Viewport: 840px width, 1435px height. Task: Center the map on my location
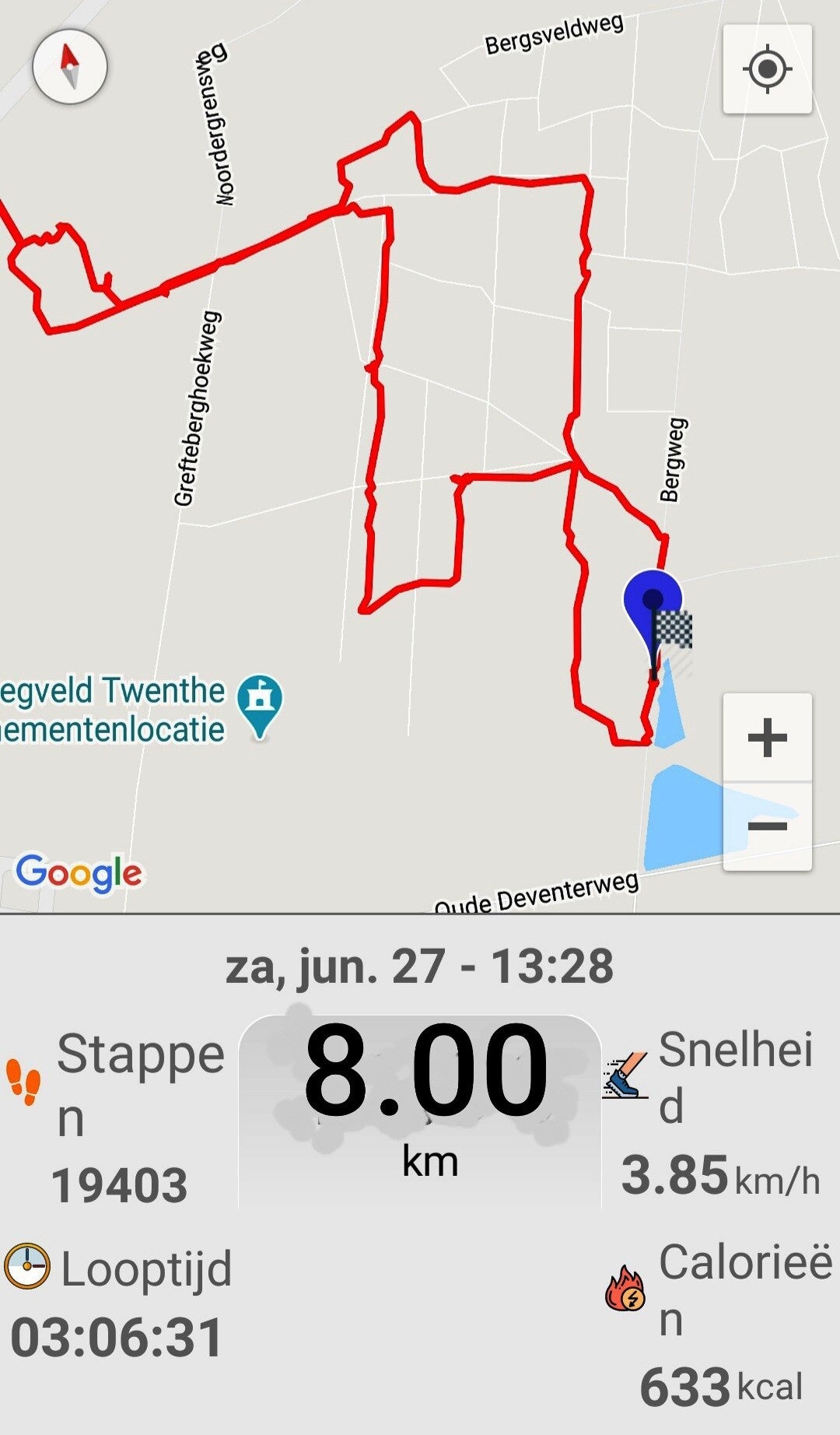(767, 69)
